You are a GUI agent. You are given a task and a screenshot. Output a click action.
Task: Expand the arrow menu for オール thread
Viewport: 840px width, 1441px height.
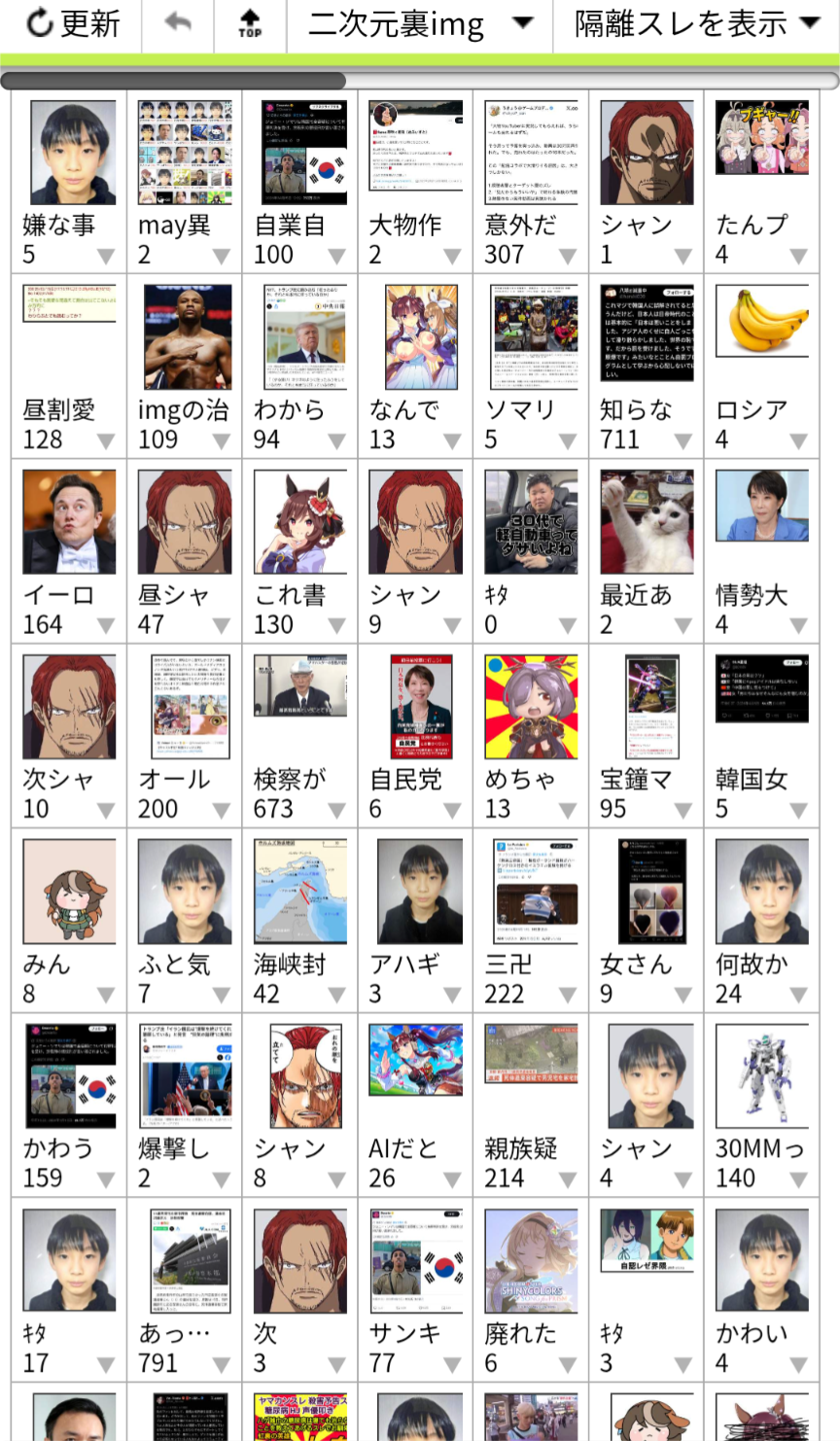222,810
